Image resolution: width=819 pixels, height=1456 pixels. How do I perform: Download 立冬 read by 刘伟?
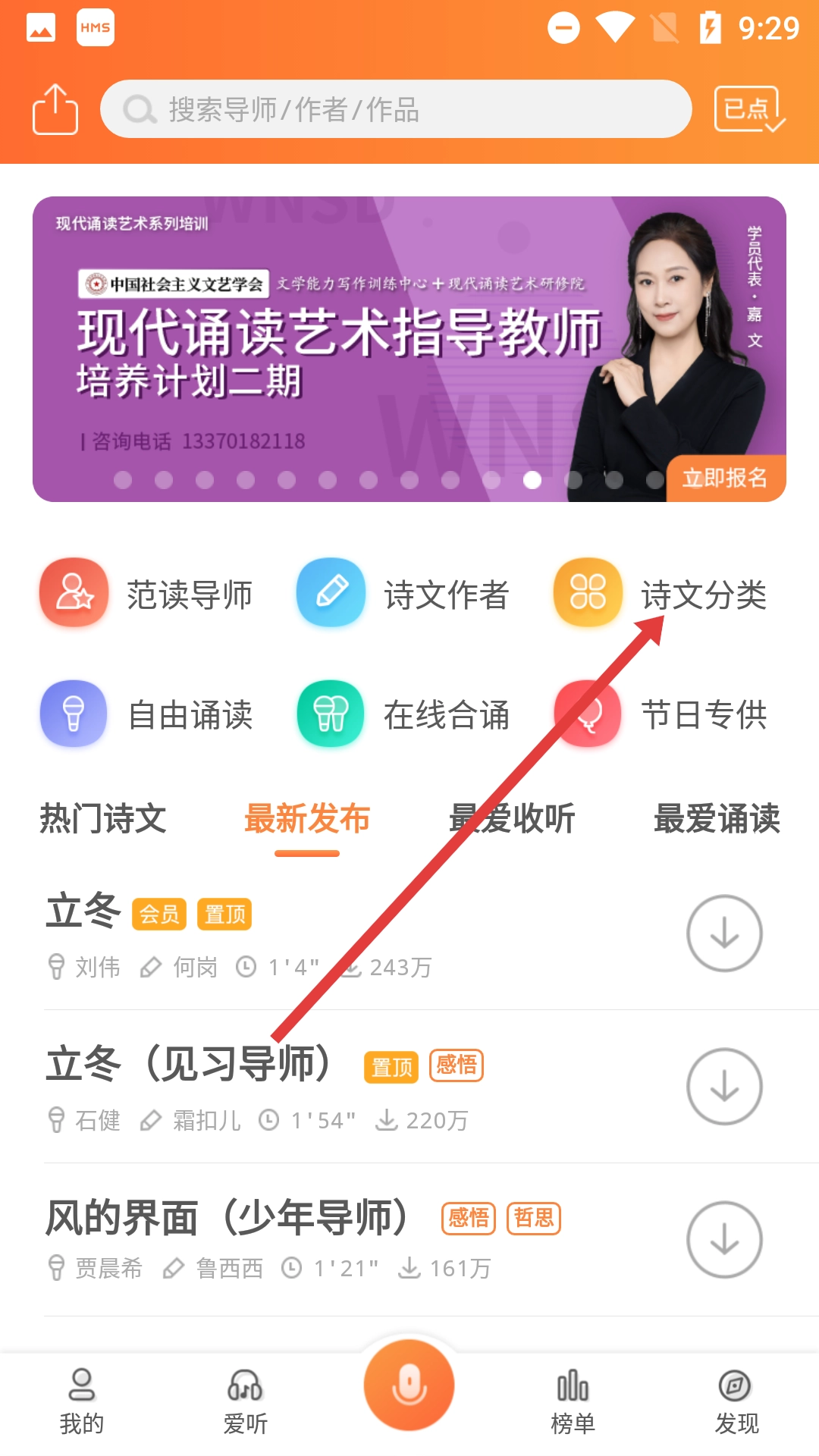pos(724,934)
